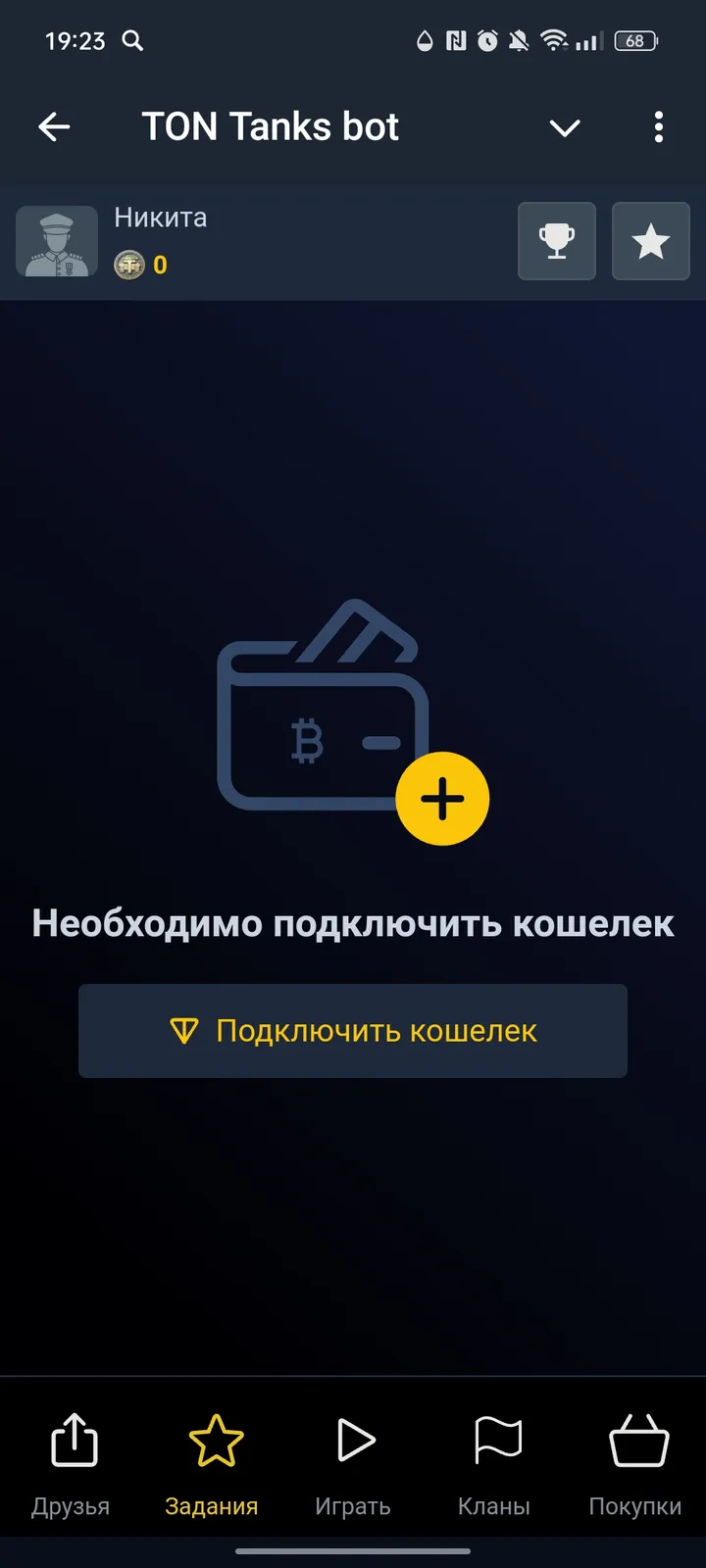706x1568 pixels.
Task: Collapse the mini app with the chevron
Action: click(x=565, y=127)
